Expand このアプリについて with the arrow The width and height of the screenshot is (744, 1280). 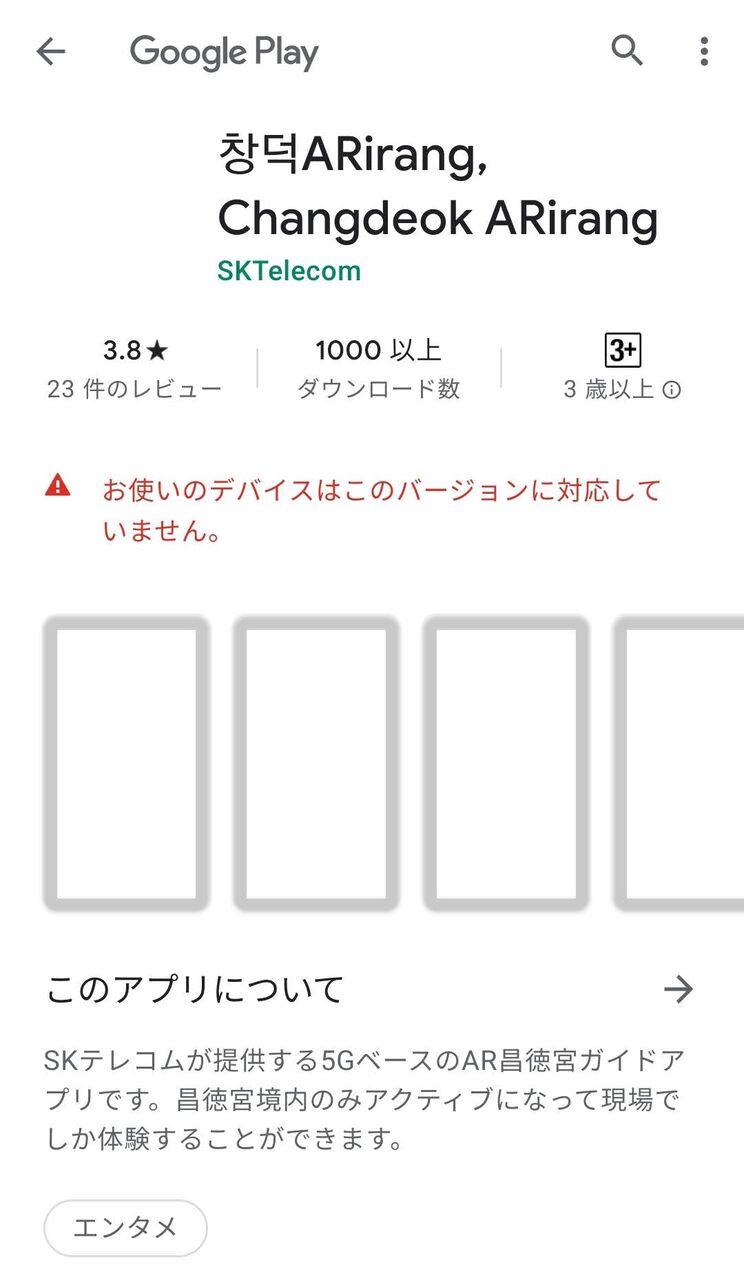click(x=679, y=990)
